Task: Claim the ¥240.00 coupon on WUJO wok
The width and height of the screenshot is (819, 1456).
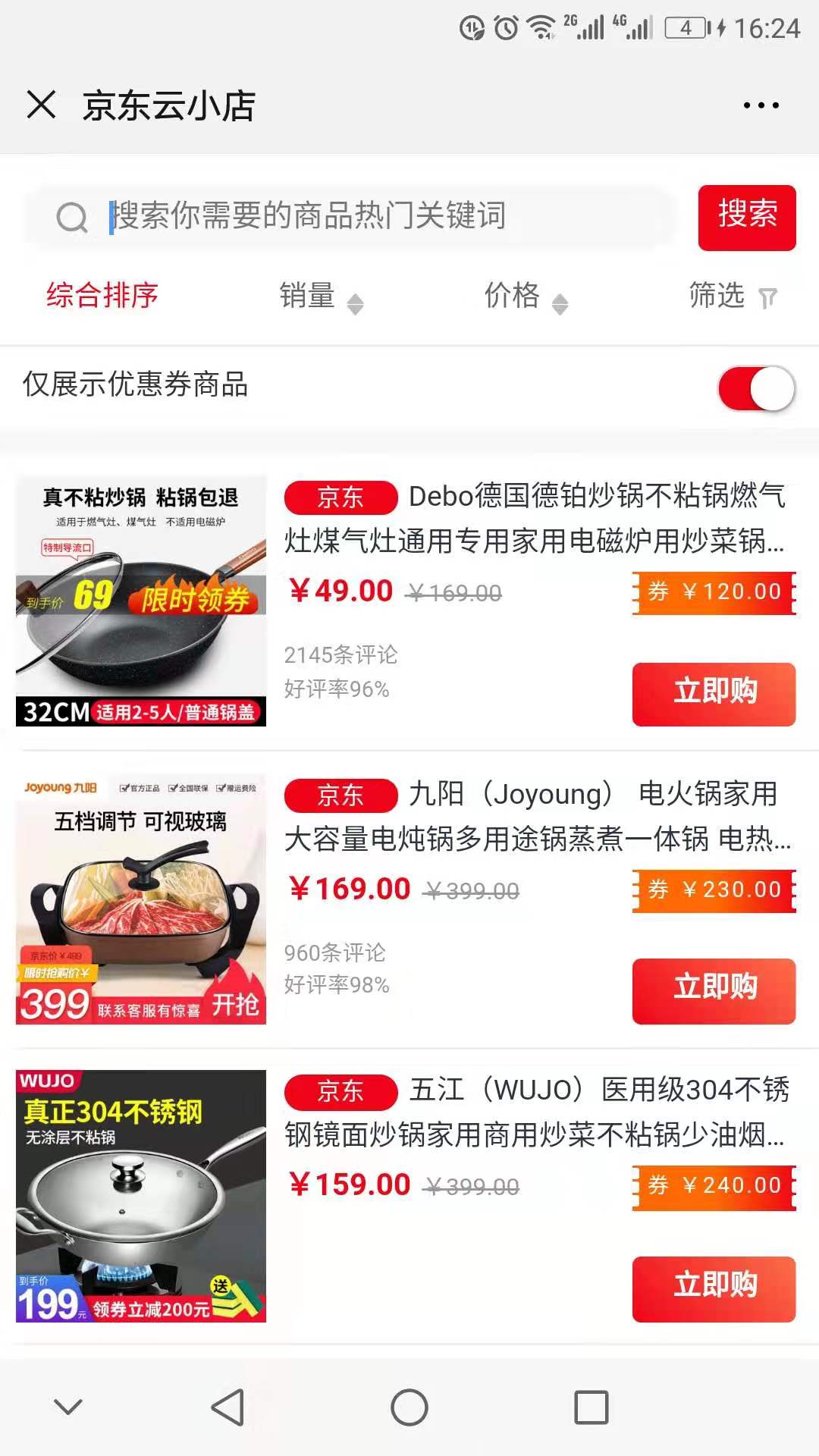Action: pos(714,1186)
